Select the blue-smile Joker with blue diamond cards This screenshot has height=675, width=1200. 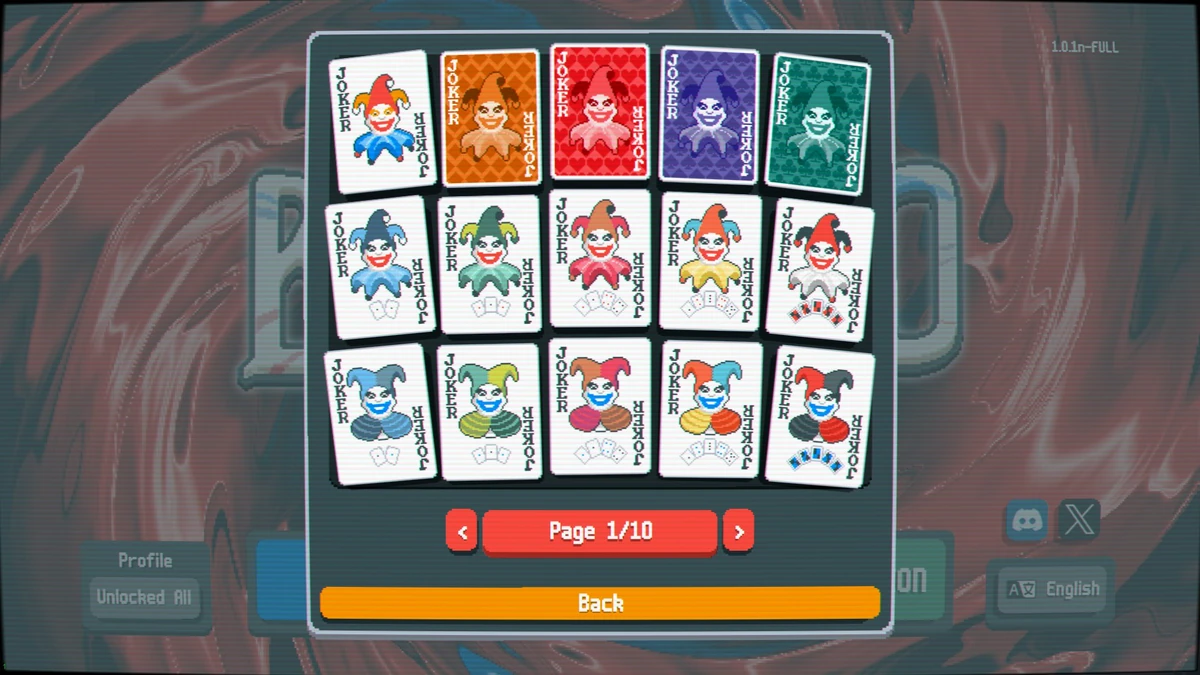(x=819, y=414)
